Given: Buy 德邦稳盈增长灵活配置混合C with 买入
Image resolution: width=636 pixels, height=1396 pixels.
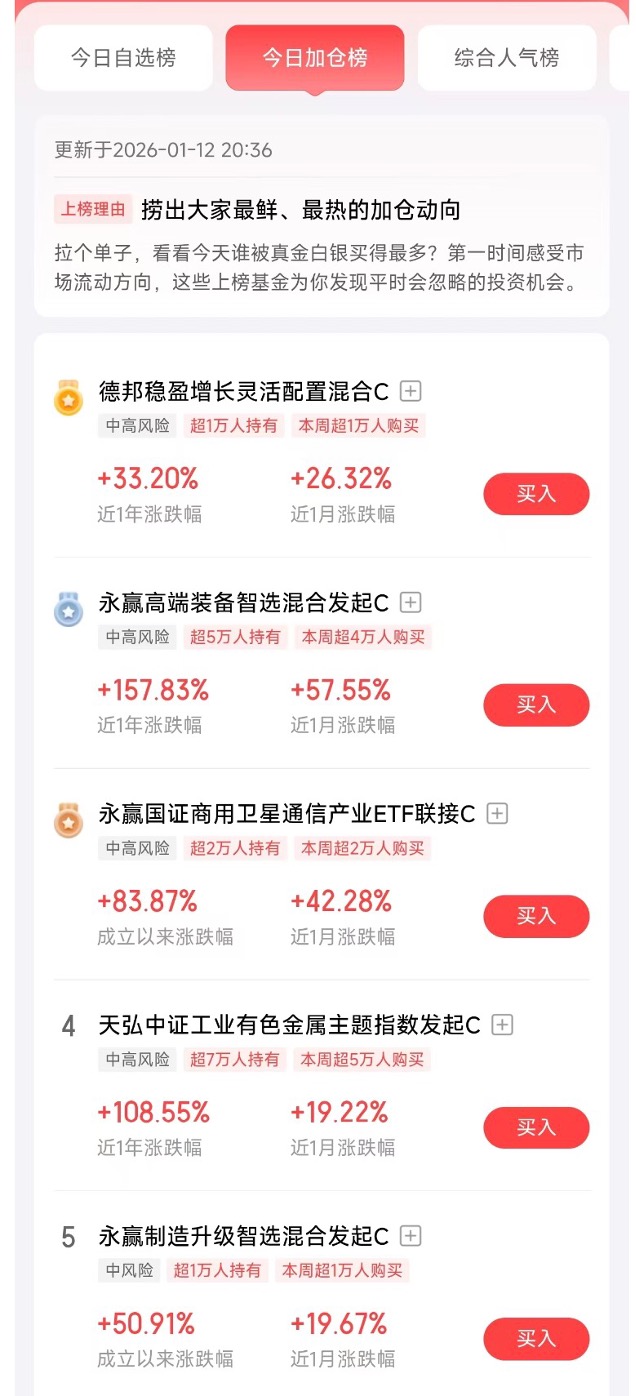Looking at the screenshot, I should point(536,494).
